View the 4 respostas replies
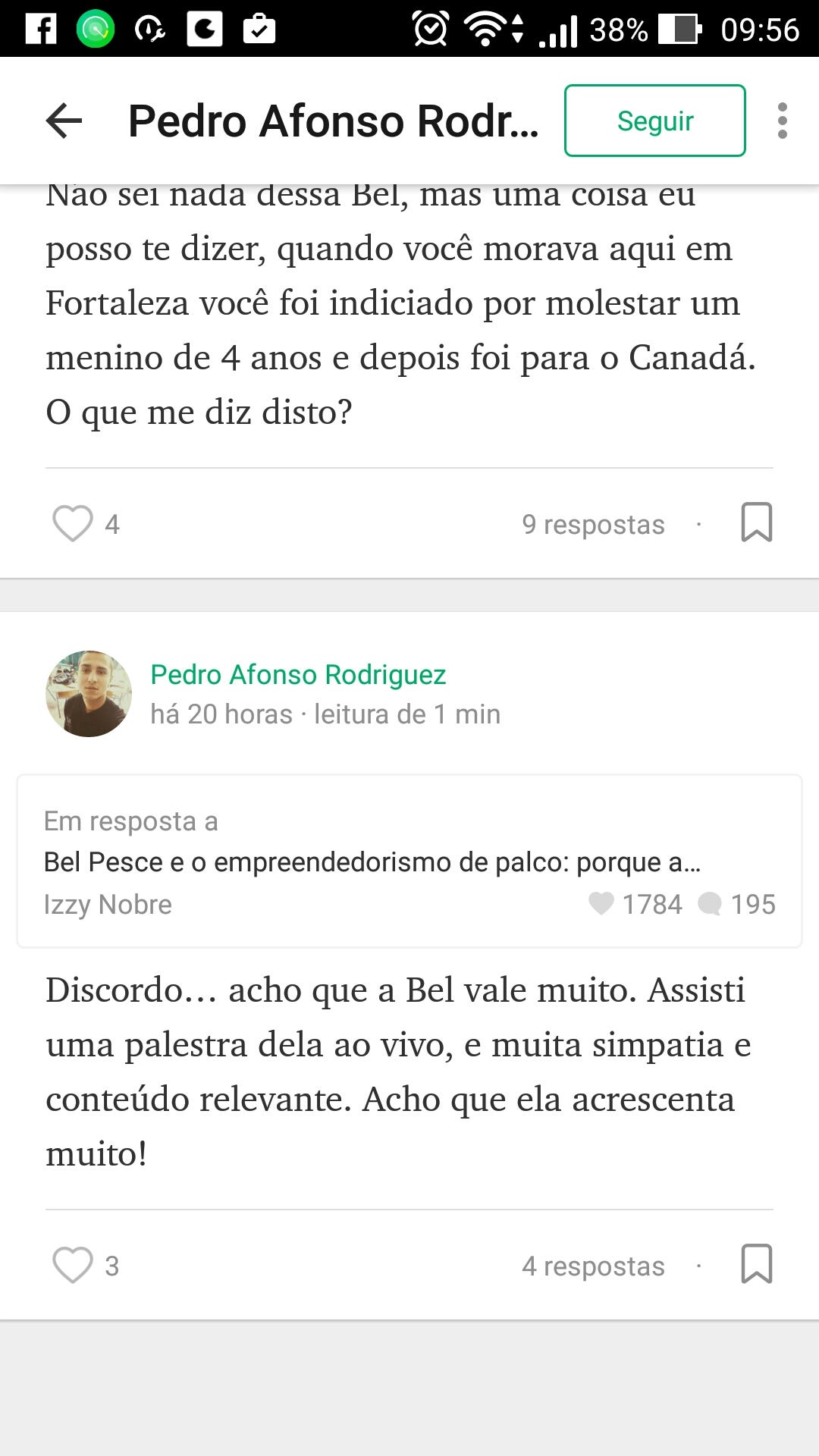 (x=593, y=1266)
